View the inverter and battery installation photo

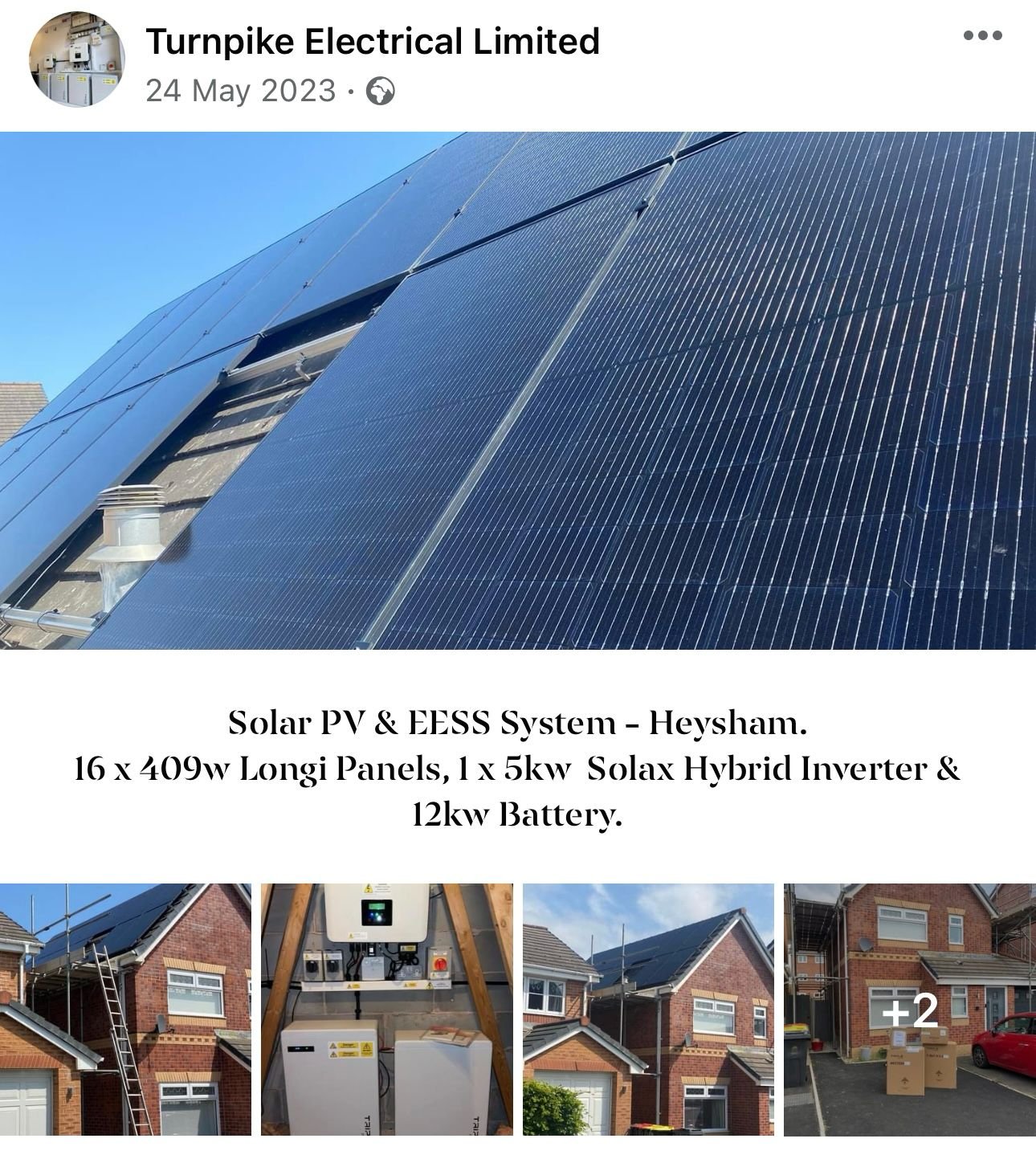coord(386,1010)
